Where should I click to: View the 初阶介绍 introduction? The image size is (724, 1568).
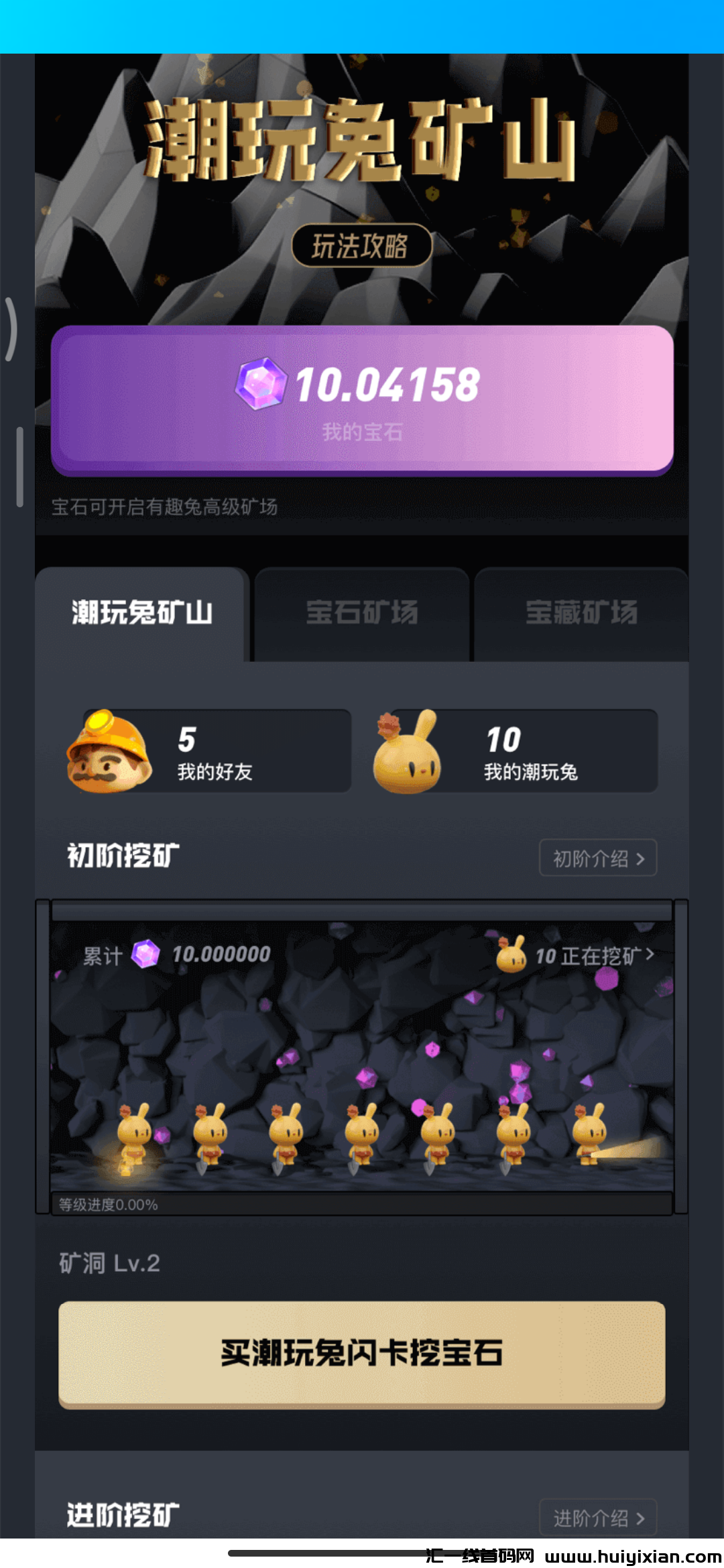pyautogui.click(x=597, y=858)
